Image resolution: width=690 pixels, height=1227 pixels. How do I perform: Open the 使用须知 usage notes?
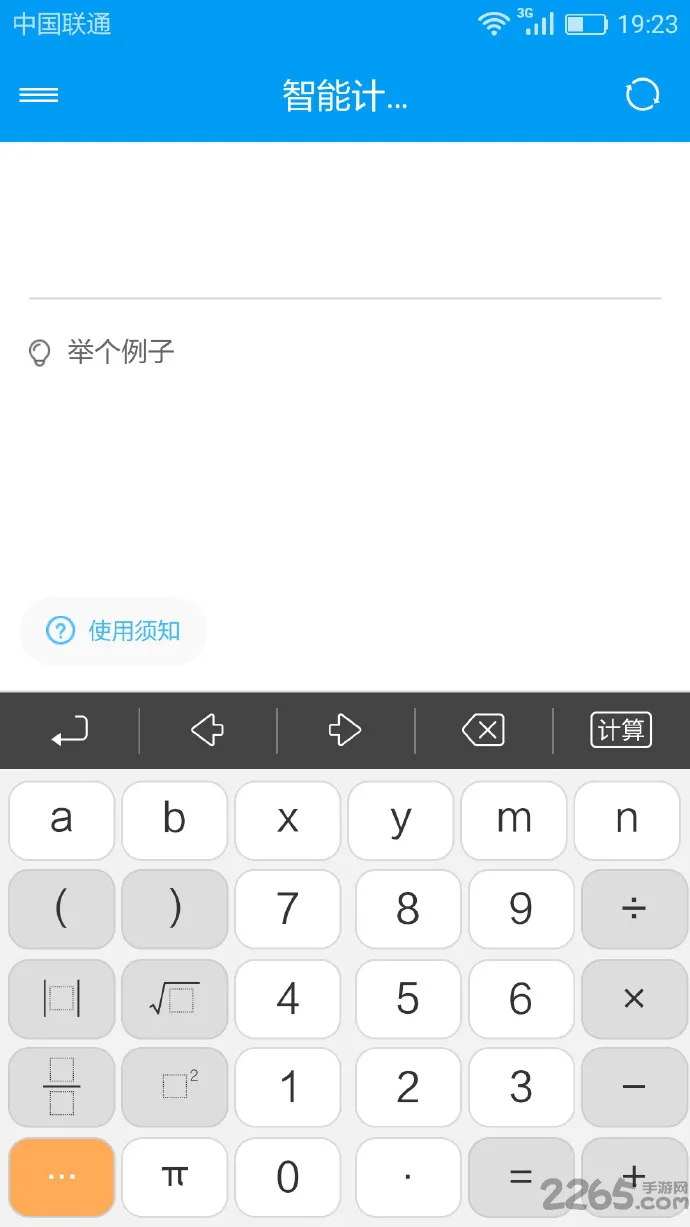(x=114, y=630)
